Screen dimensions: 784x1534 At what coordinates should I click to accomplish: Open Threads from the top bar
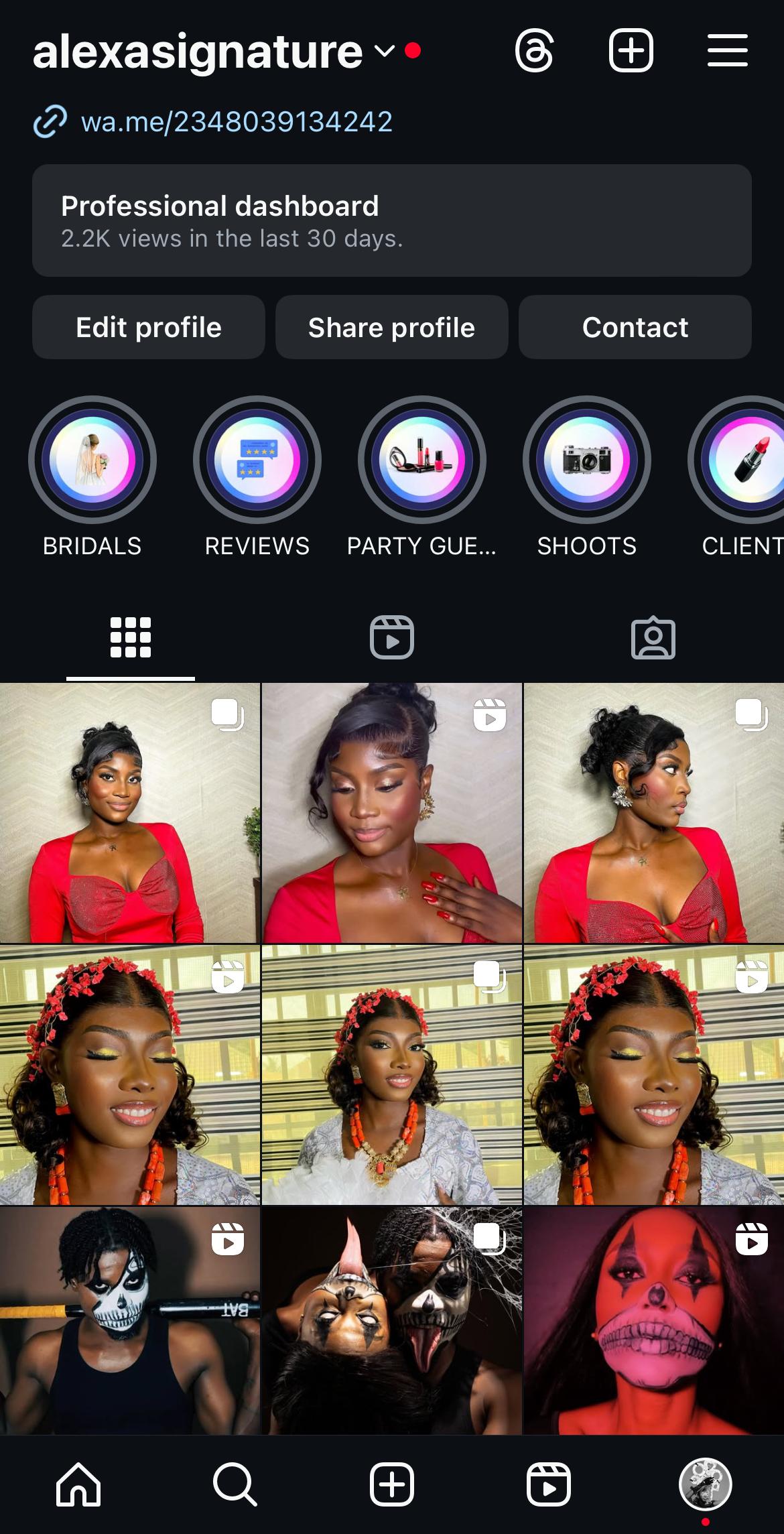(534, 51)
